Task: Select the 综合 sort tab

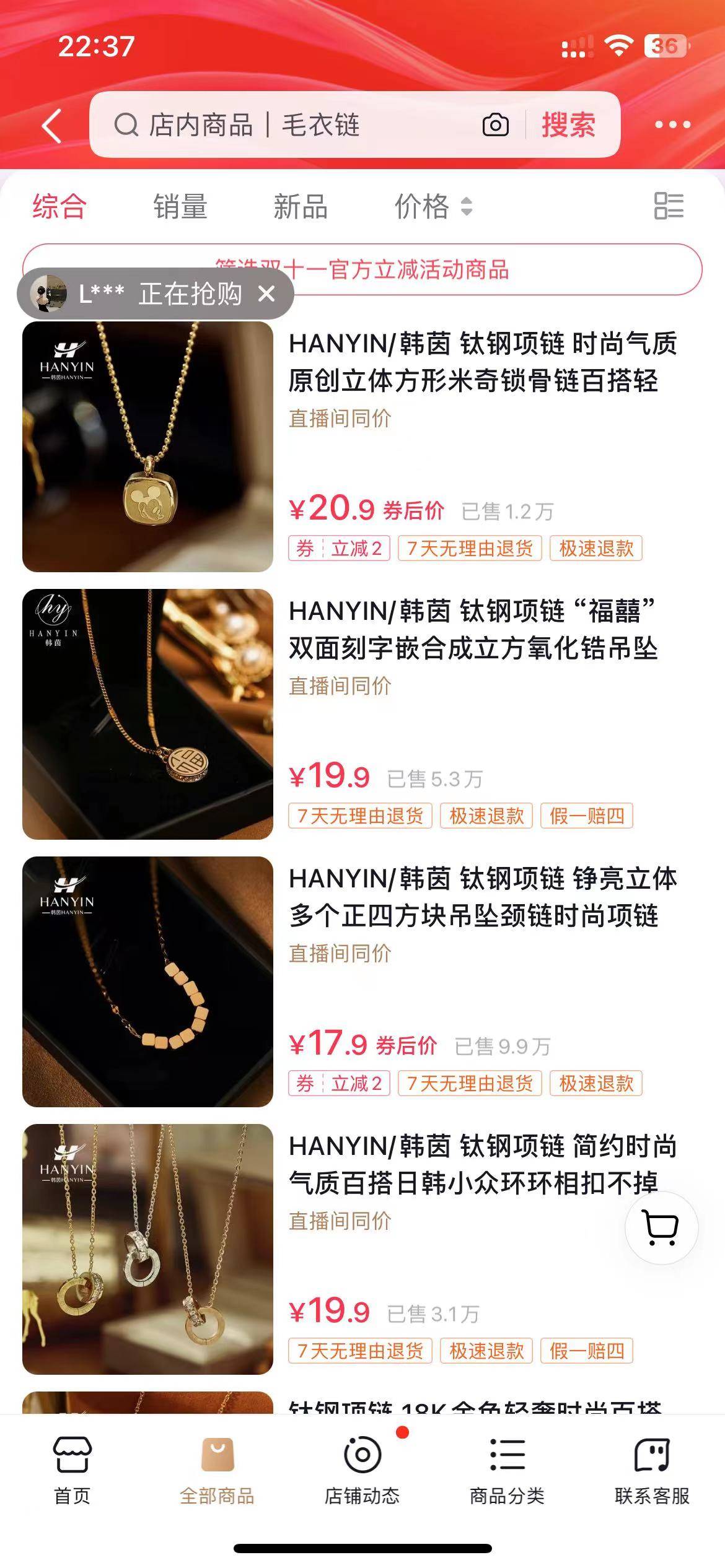Action: [x=59, y=206]
